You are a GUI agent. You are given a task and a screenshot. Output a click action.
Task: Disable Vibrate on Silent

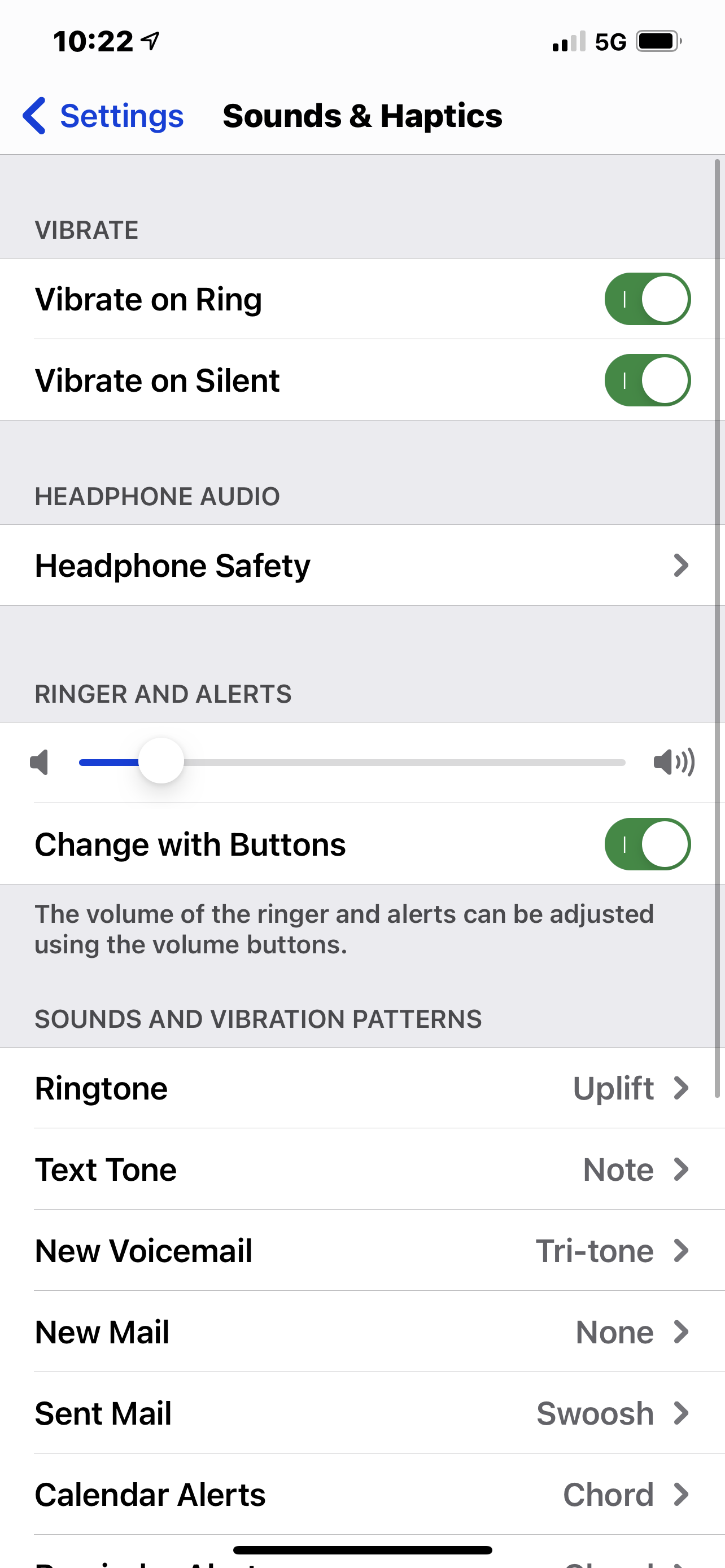pos(647,380)
